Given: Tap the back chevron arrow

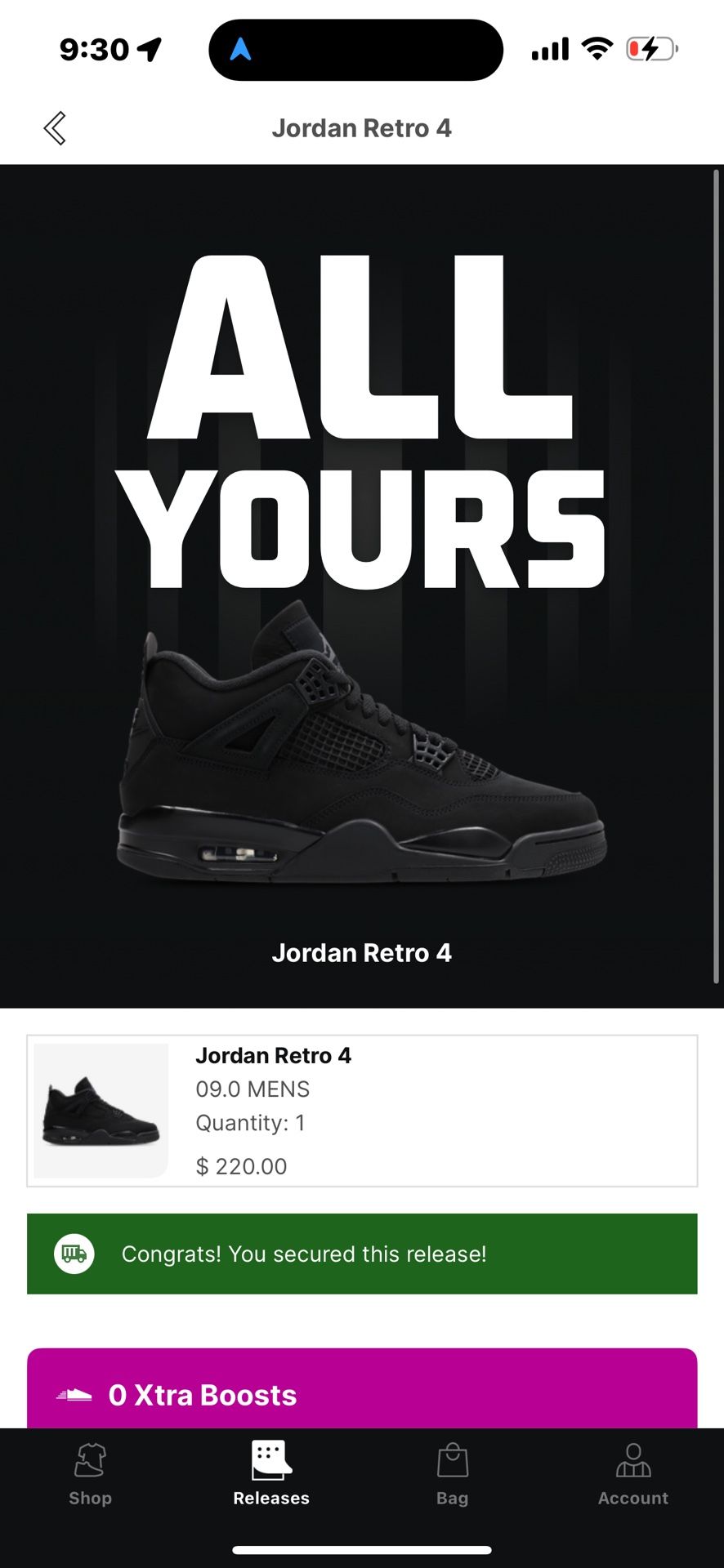Looking at the screenshot, I should tap(55, 127).
